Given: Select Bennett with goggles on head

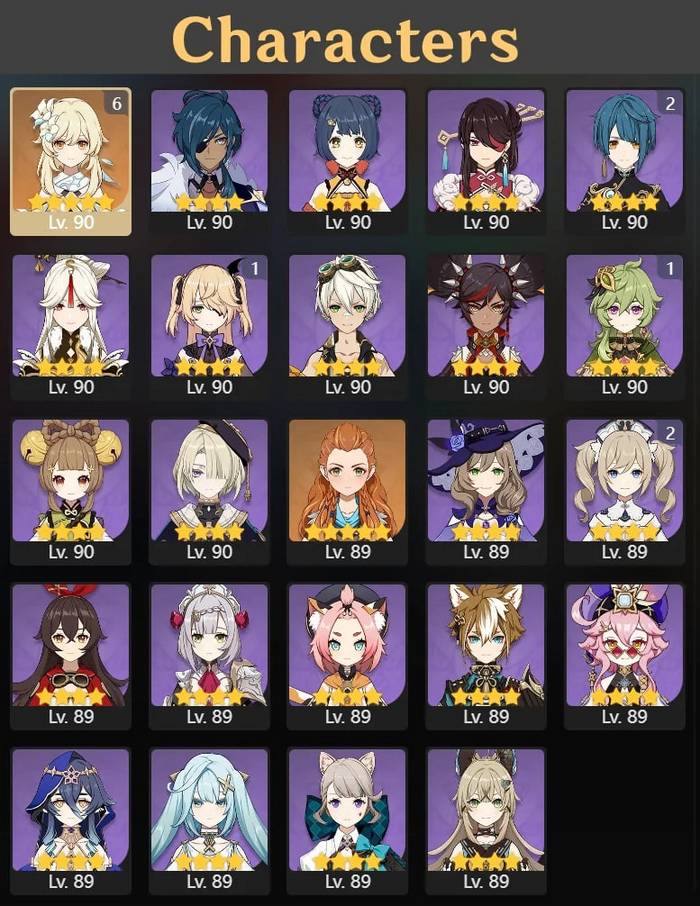Looking at the screenshot, I should [x=347, y=325].
